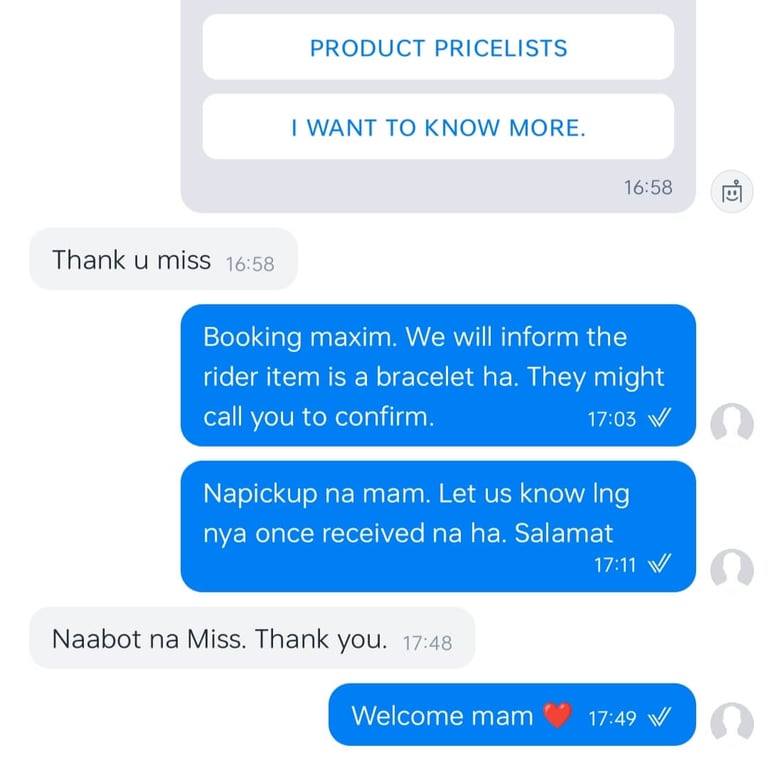The width and height of the screenshot is (768, 768).
Task: Select I WANT TO KNOW MORE option
Action: tap(438, 127)
